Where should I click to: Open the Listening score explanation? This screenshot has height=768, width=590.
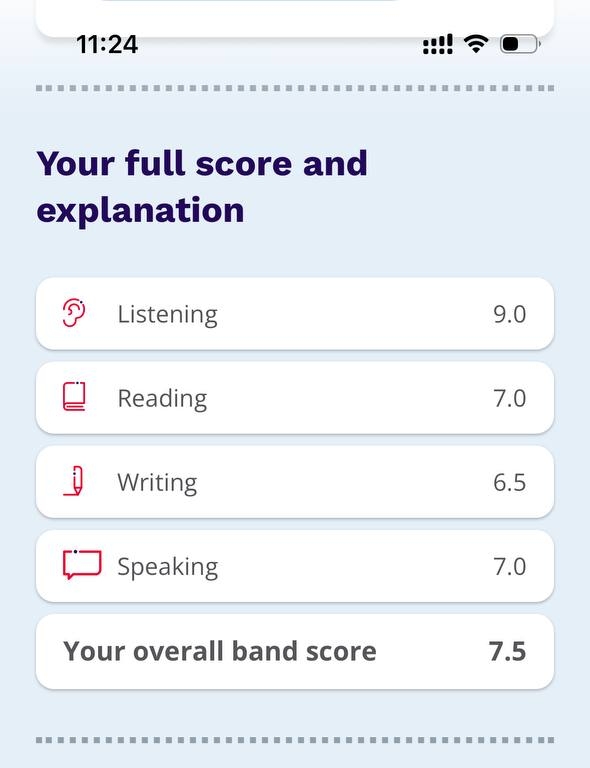(x=295, y=313)
